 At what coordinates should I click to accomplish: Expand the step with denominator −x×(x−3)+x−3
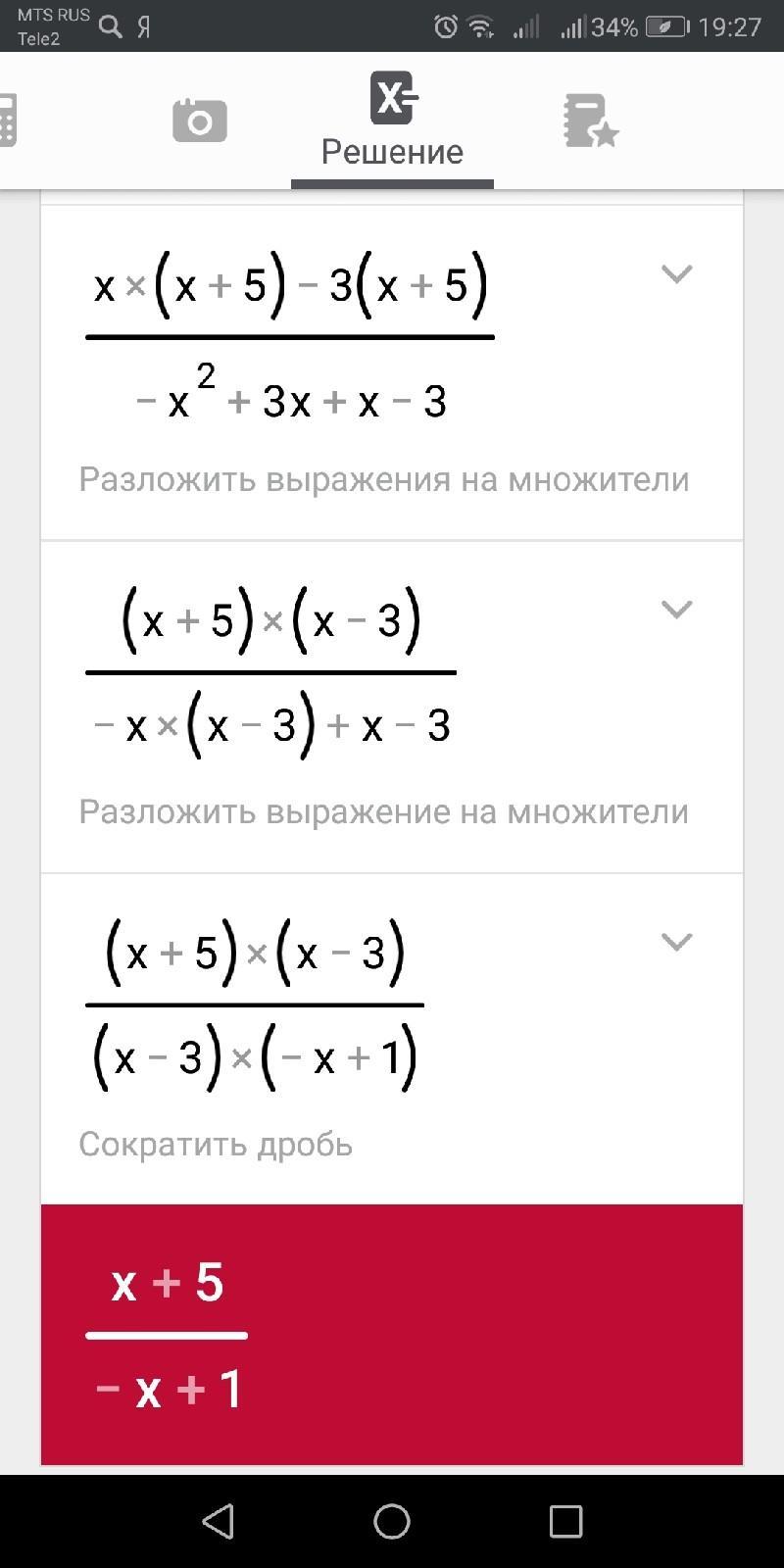677,609
